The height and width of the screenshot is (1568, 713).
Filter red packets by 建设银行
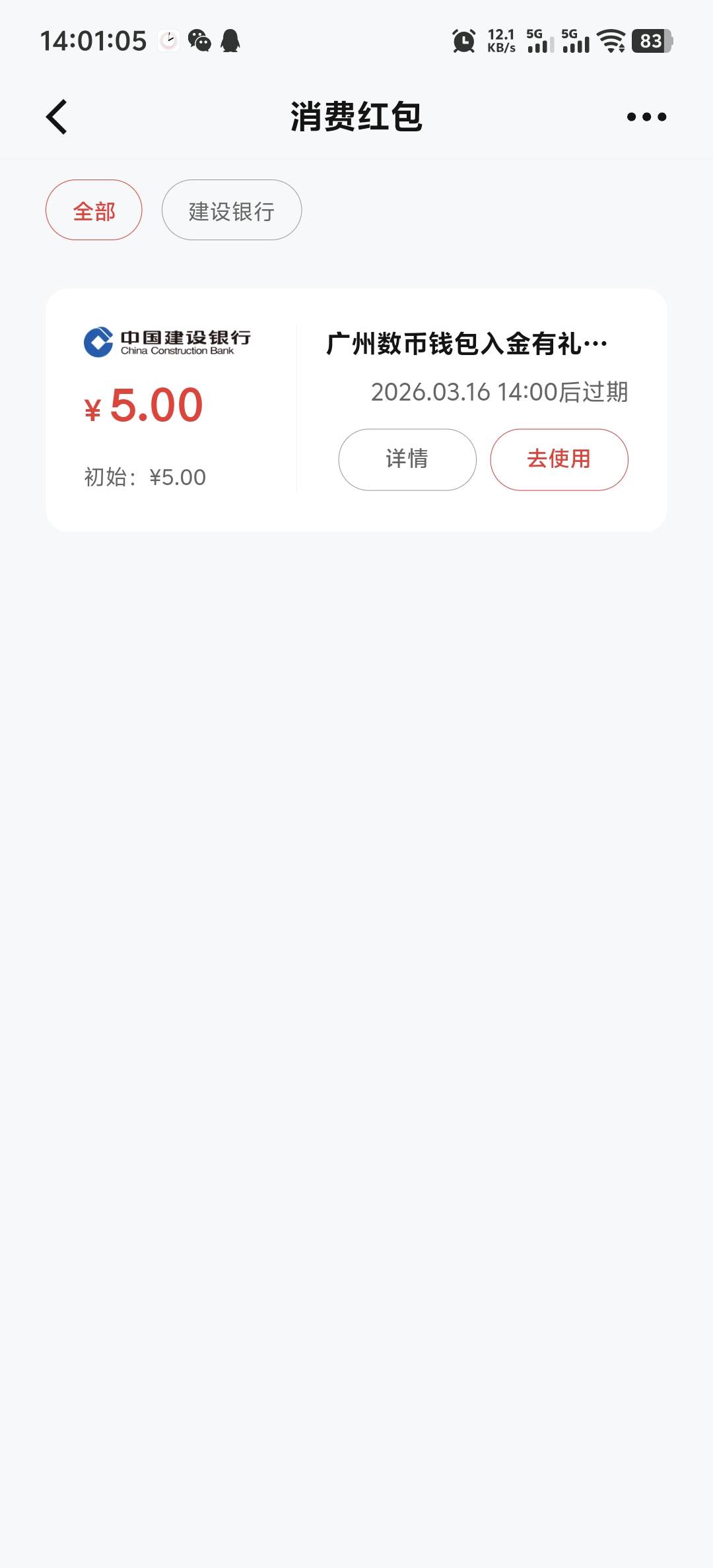pos(232,211)
